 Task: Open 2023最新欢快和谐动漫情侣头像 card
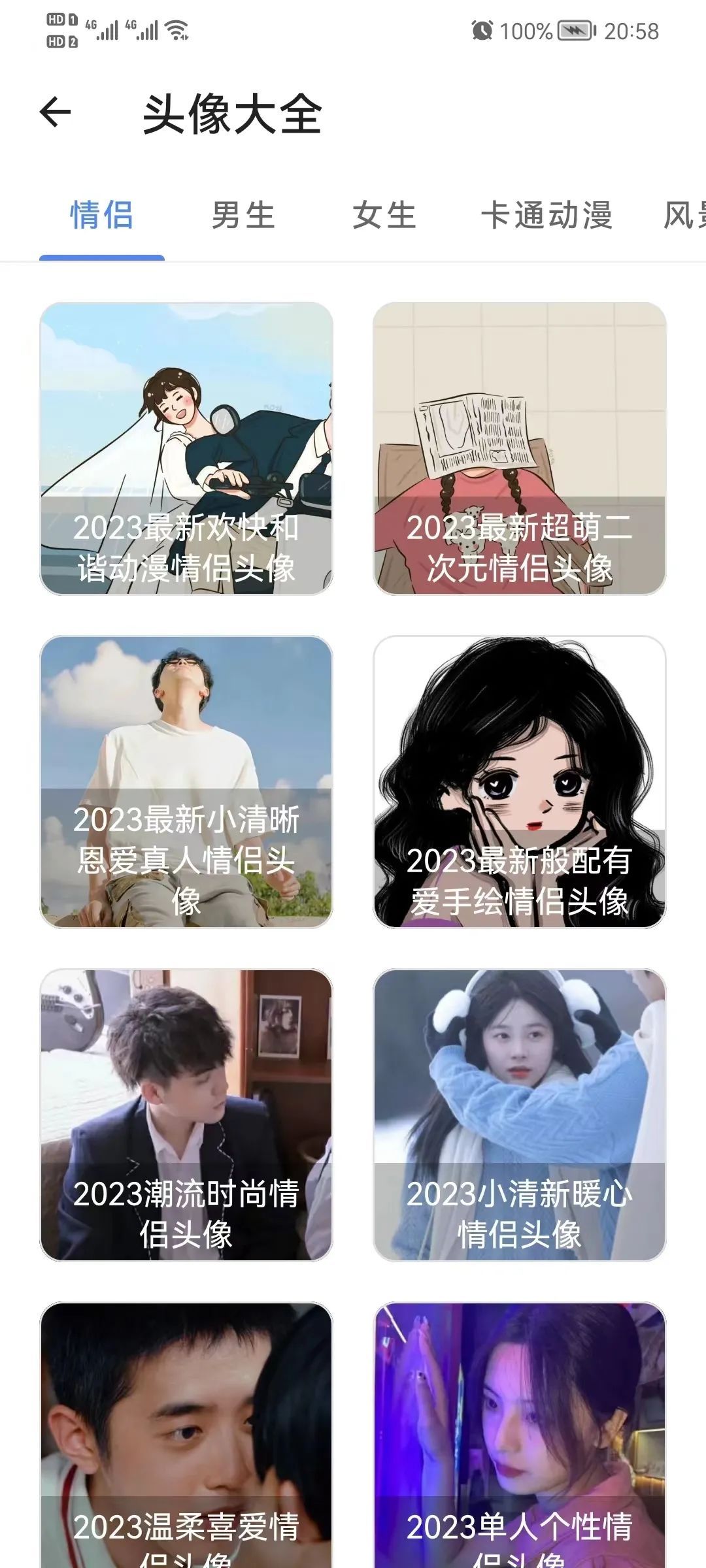[186, 448]
